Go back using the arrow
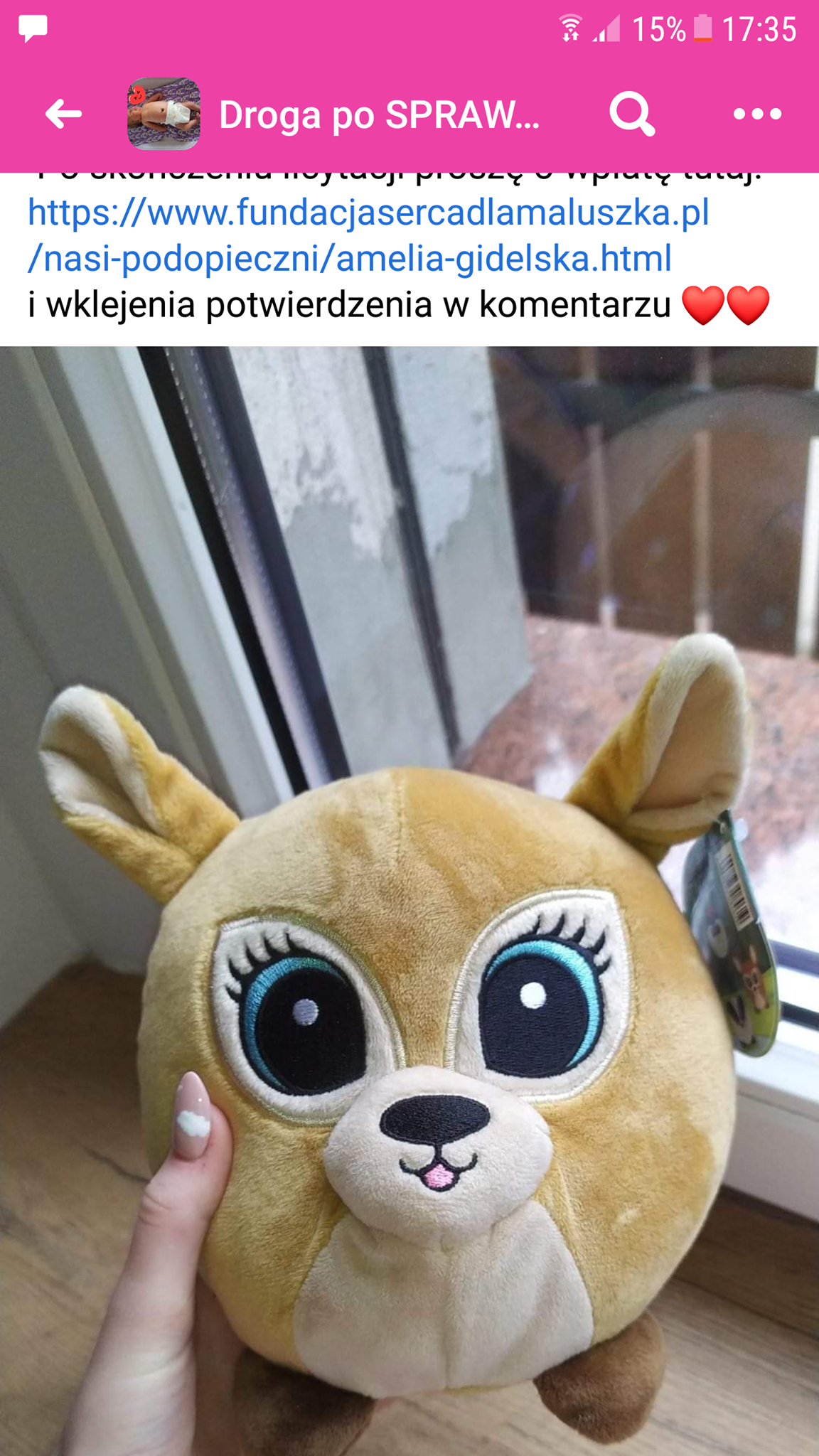Screen dimensions: 819x1456 pos(63,114)
